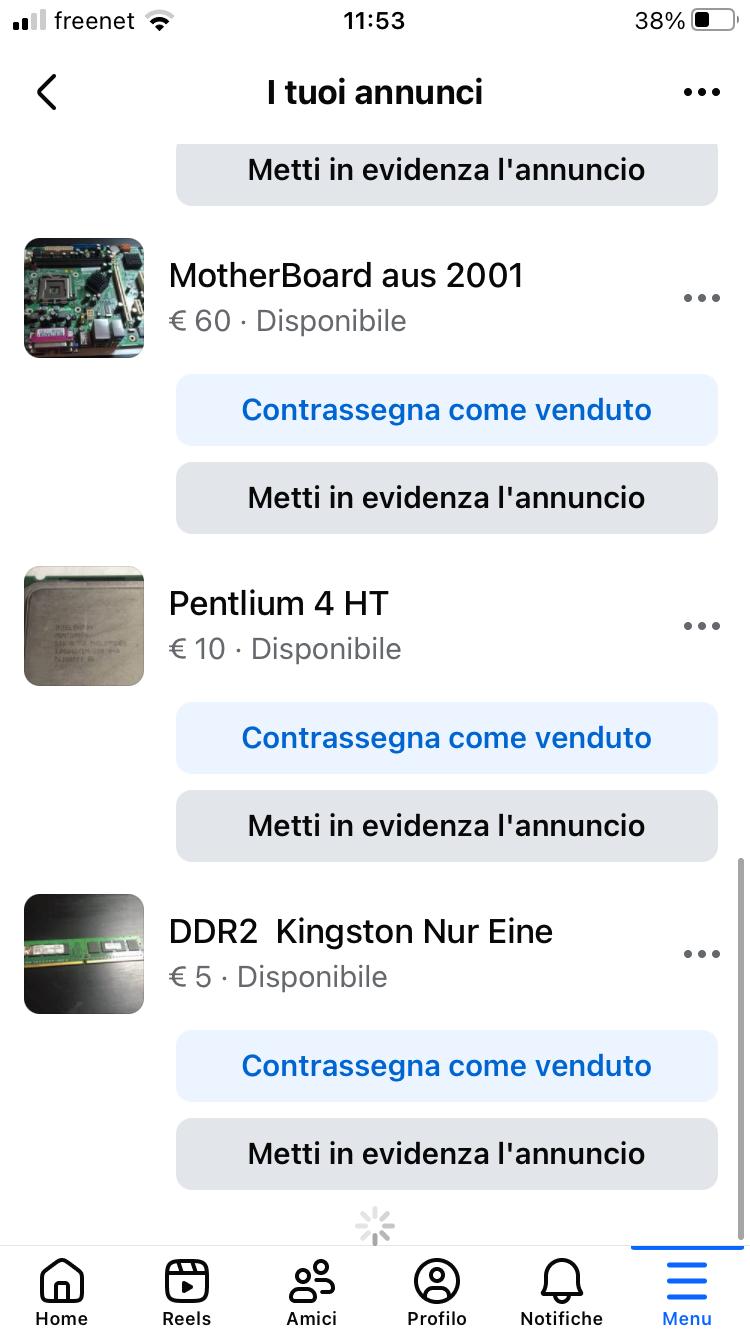Open options for the MotherBoard aus 2001 listing
Screen dimensions: 750x1334
pyautogui.click(x=701, y=297)
